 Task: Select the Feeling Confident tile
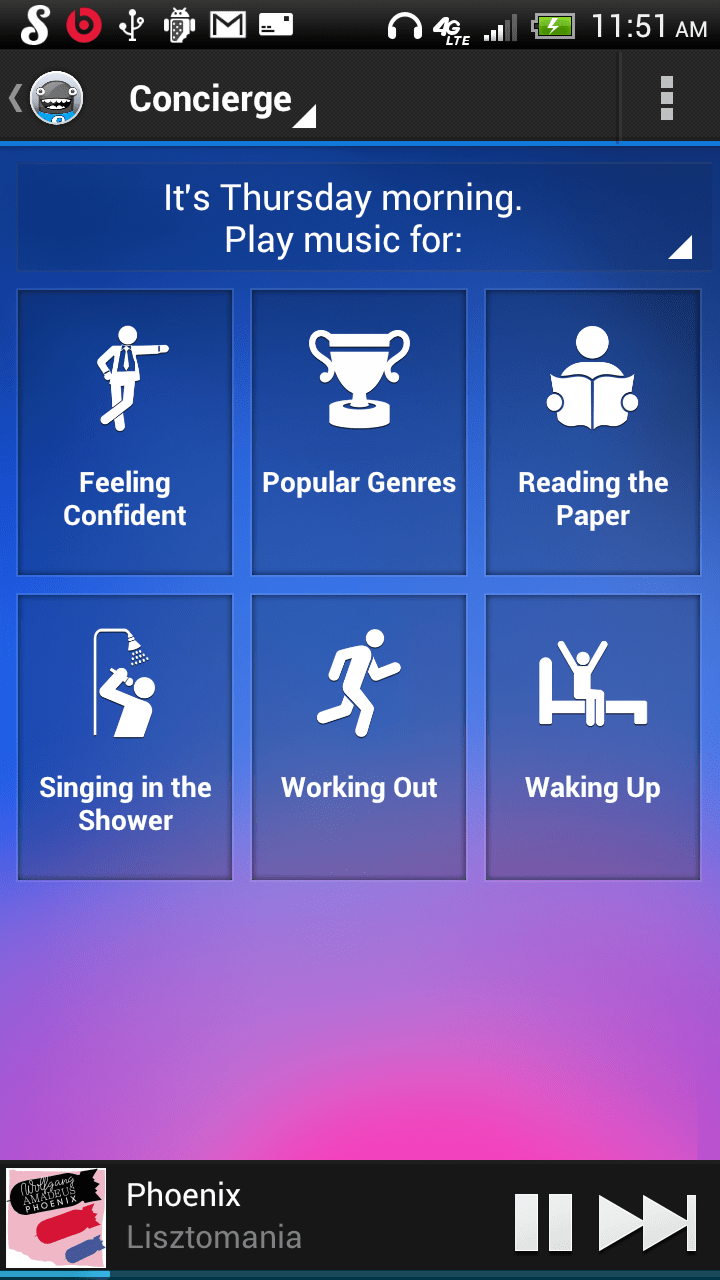[125, 432]
